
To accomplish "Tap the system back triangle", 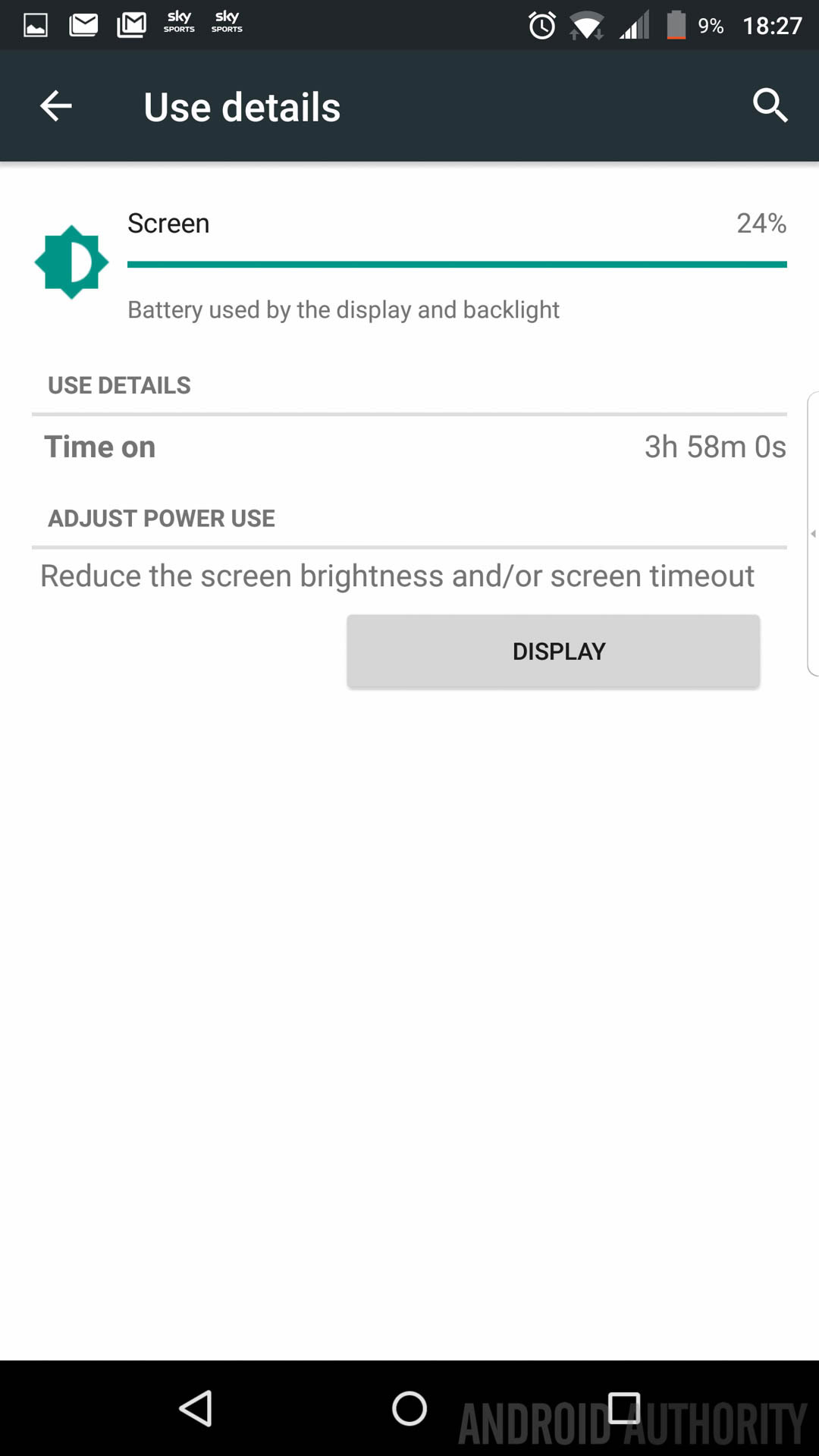I will tap(196, 1409).
